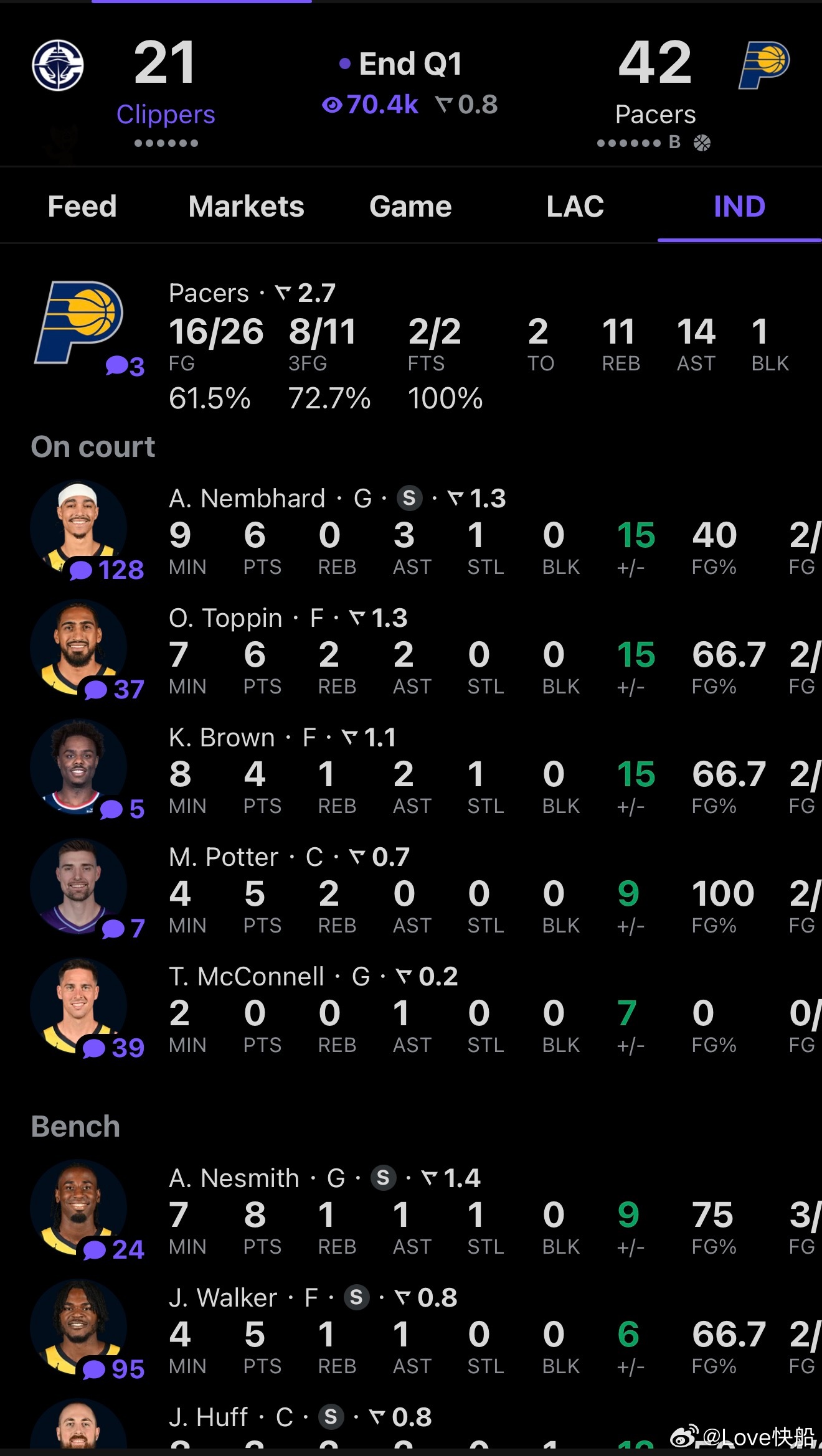The width and height of the screenshot is (822, 1456).
Task: Select the Game tab
Action: tap(410, 206)
